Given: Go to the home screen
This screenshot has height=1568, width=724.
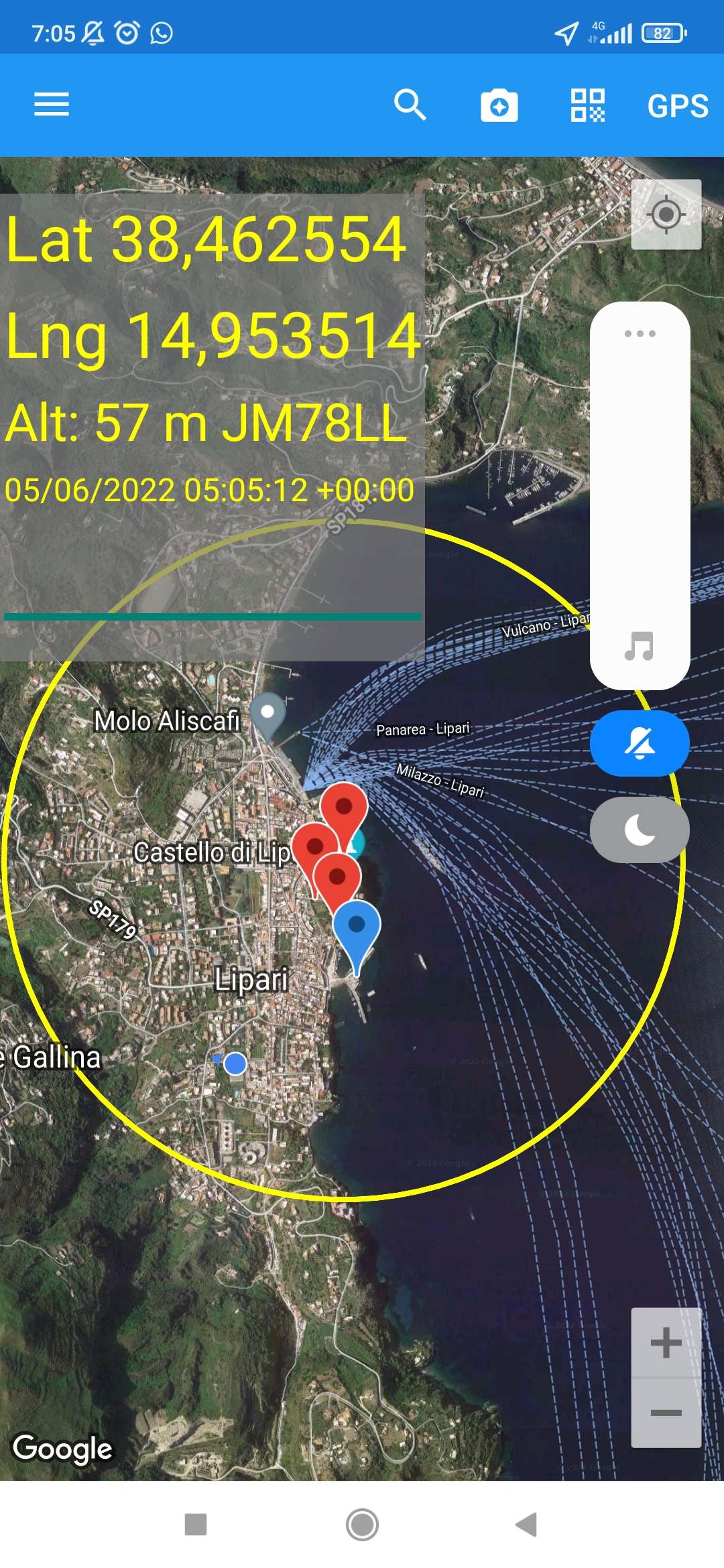Looking at the screenshot, I should coord(362,1524).
